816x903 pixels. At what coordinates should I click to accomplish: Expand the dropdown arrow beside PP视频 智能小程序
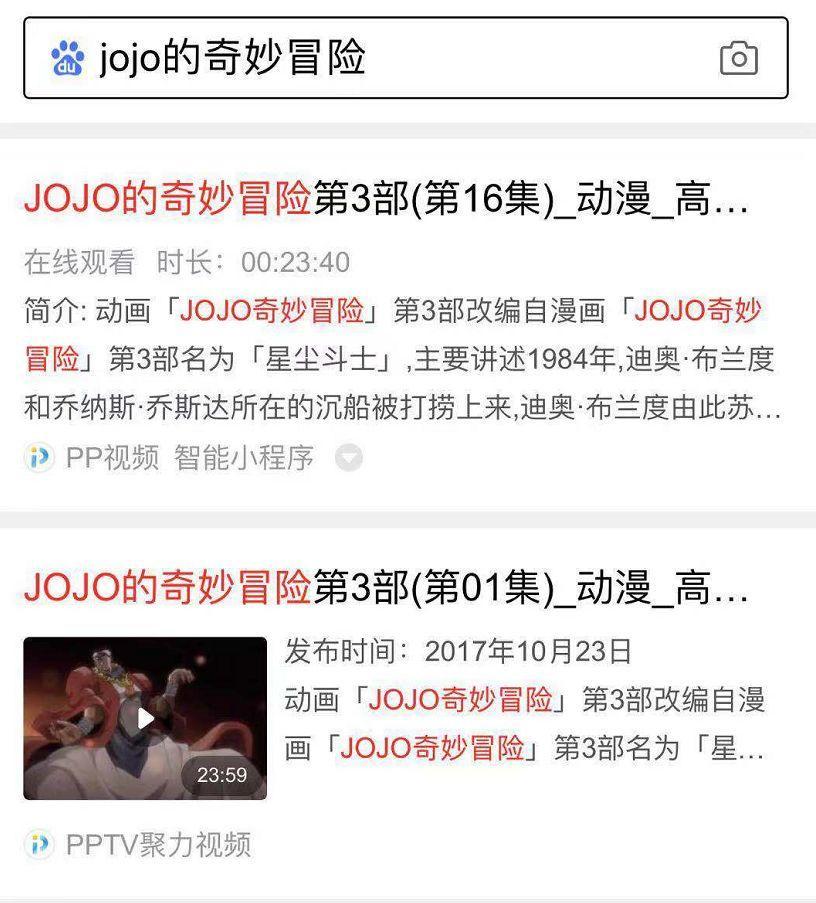click(x=348, y=458)
